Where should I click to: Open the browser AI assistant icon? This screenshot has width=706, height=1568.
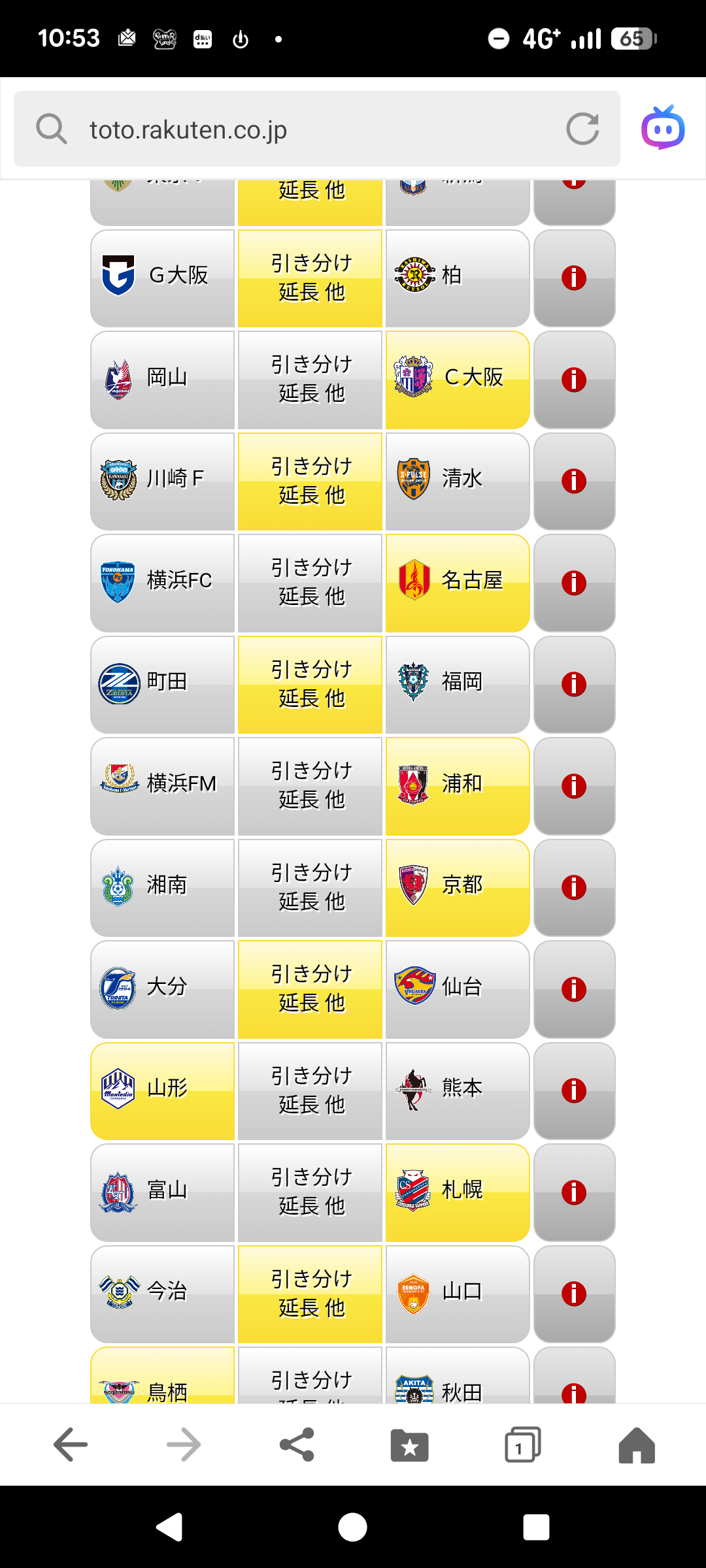(662, 128)
